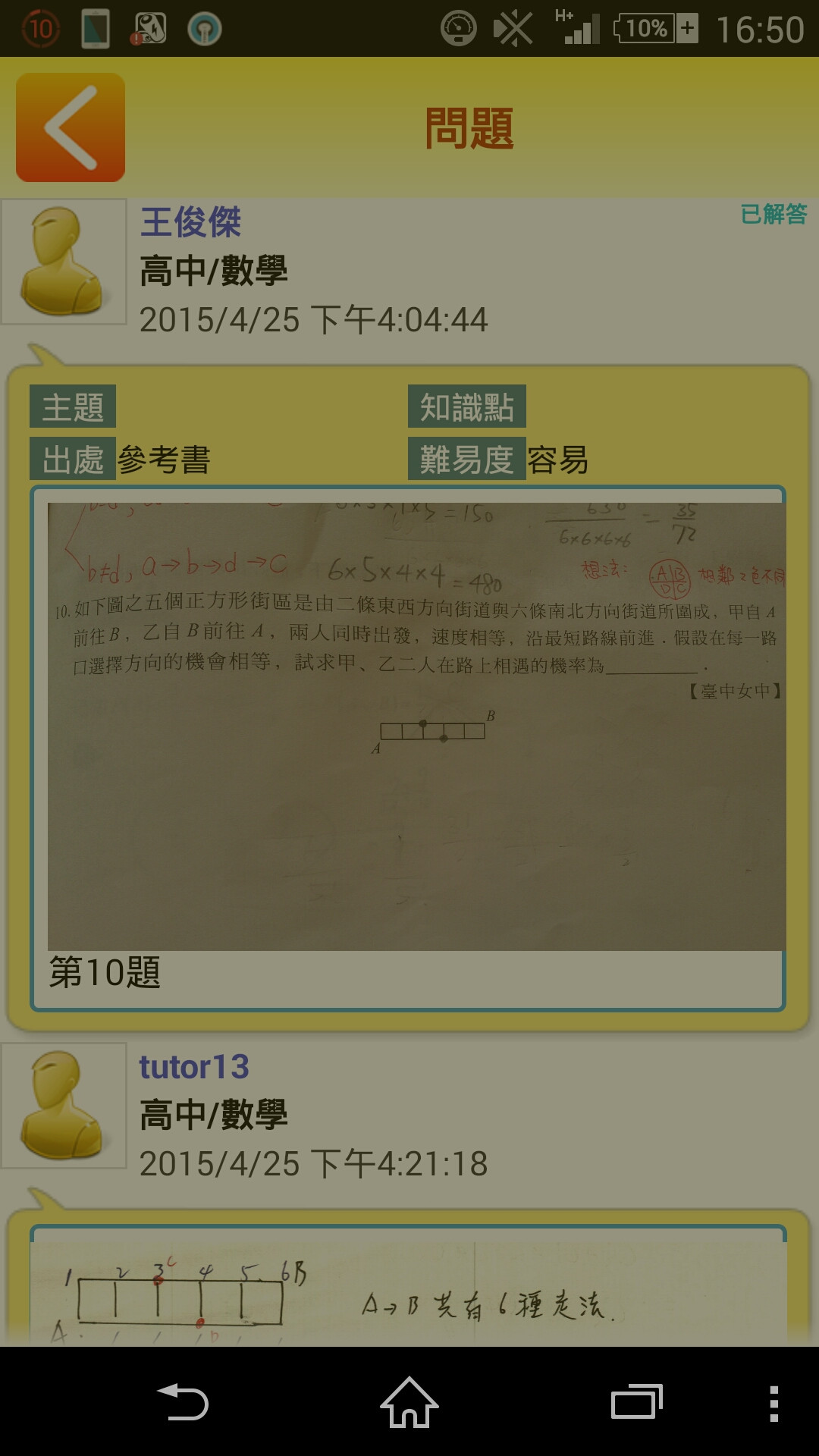
Task: Open tutor13's profile avatar
Action: (64, 1105)
